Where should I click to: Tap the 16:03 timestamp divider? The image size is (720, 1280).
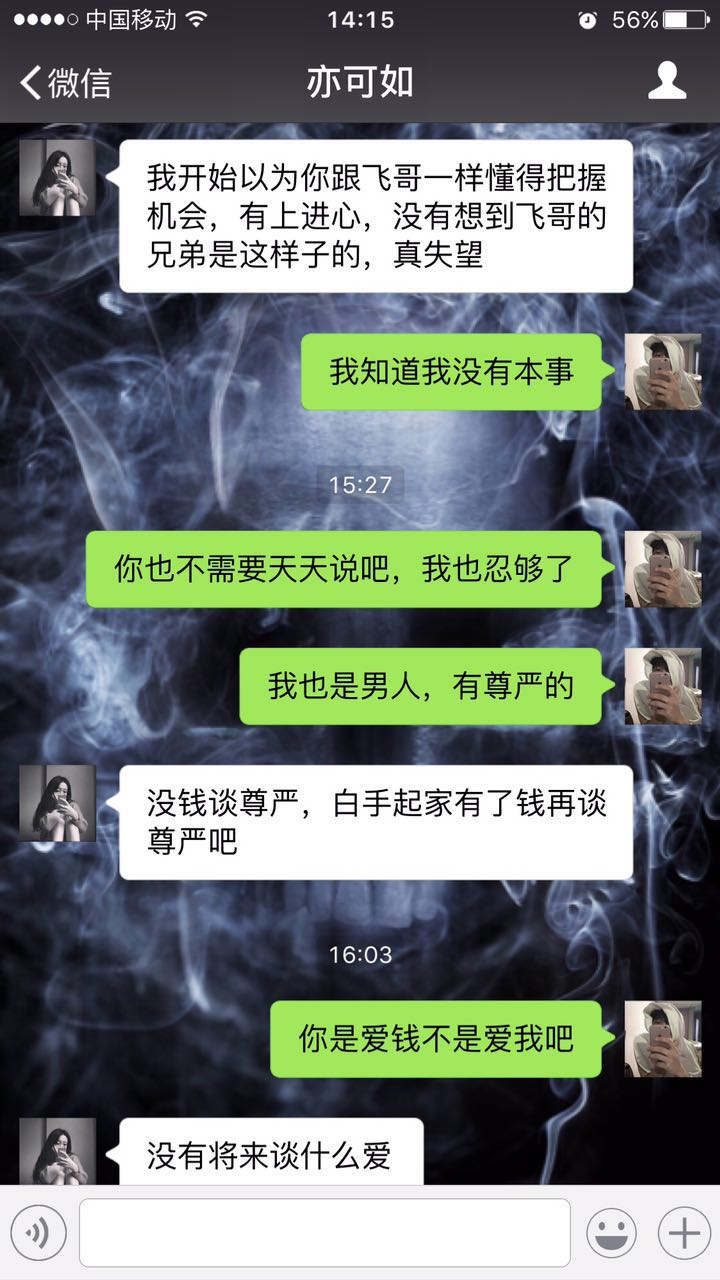pyautogui.click(x=361, y=955)
